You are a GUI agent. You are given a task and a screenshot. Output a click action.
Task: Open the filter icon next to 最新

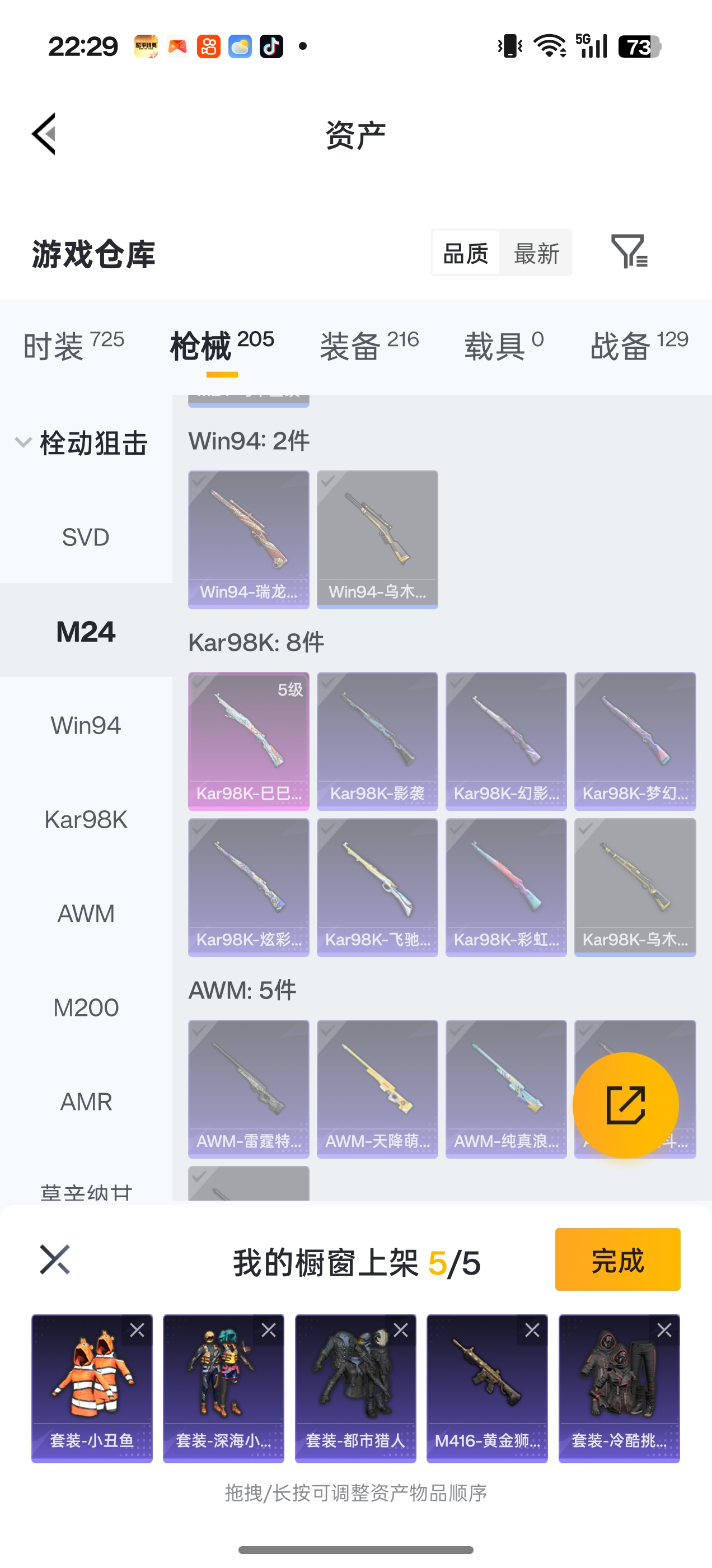click(x=629, y=252)
